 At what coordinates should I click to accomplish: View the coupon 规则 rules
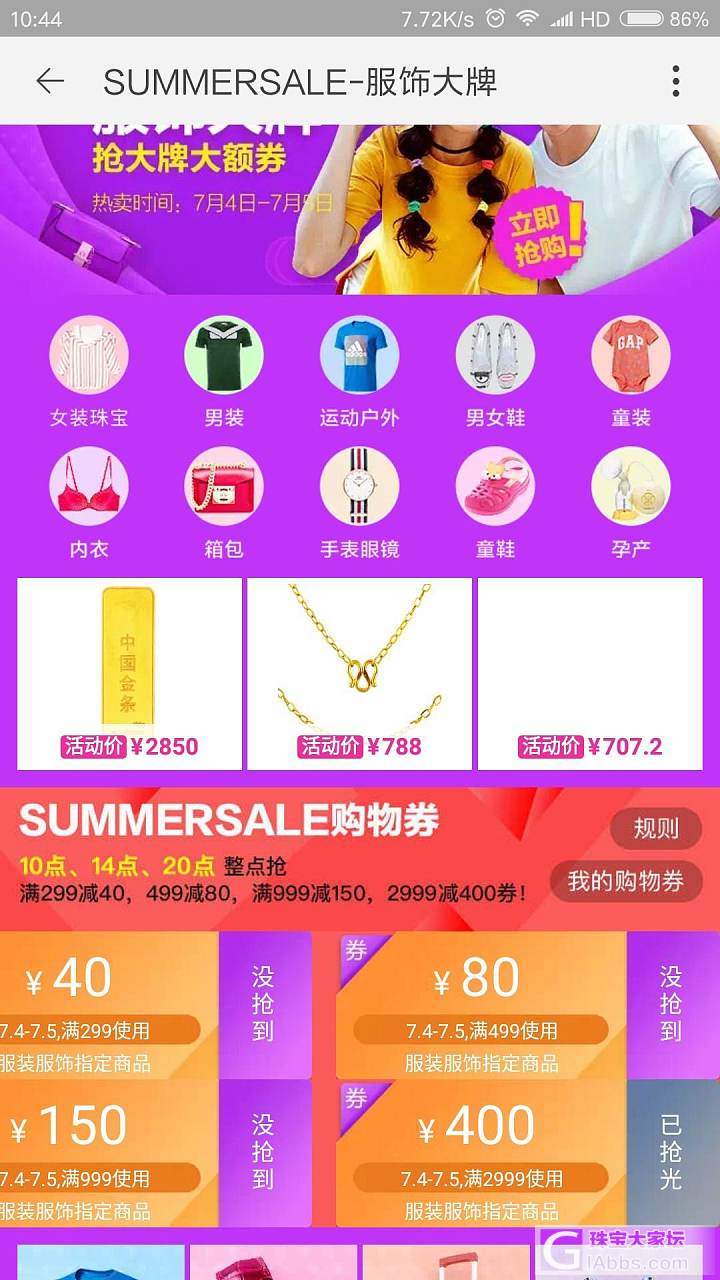(x=656, y=828)
